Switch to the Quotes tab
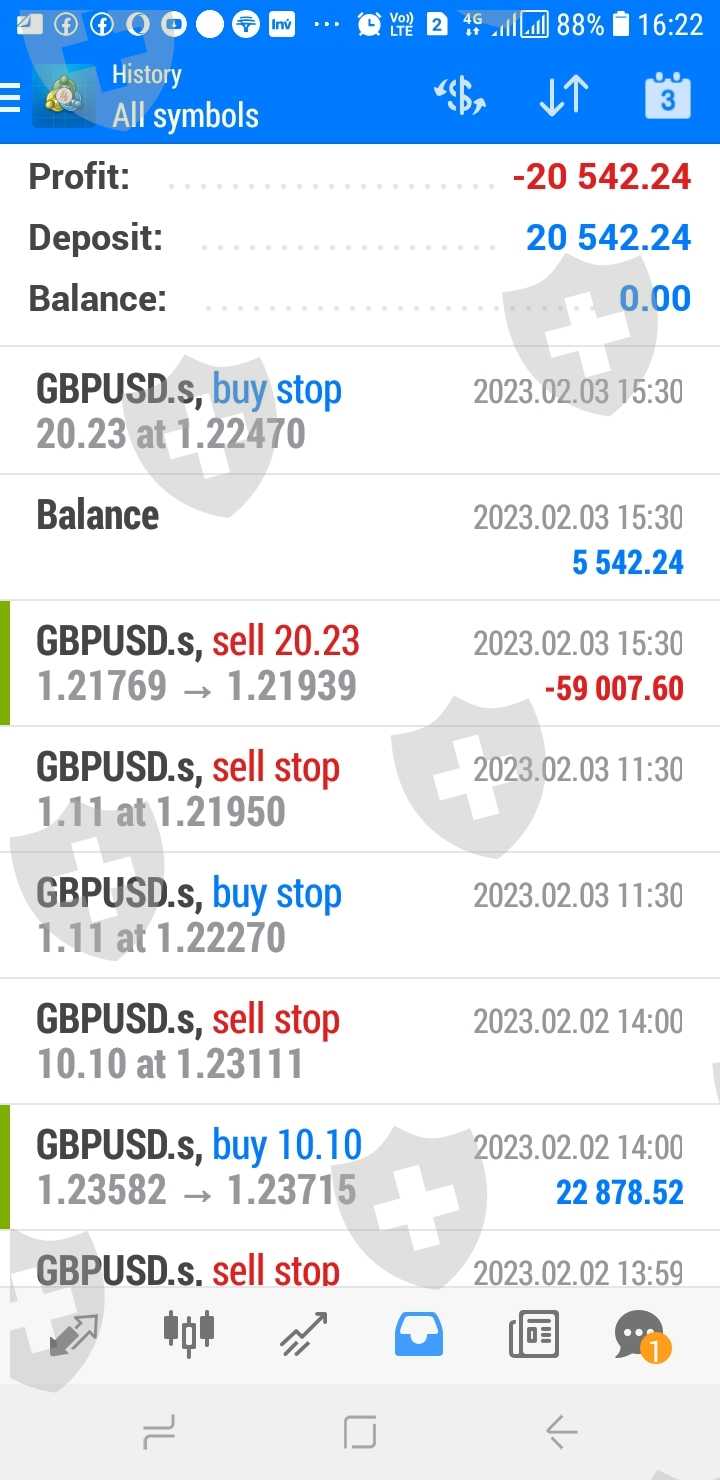 pos(74,1334)
